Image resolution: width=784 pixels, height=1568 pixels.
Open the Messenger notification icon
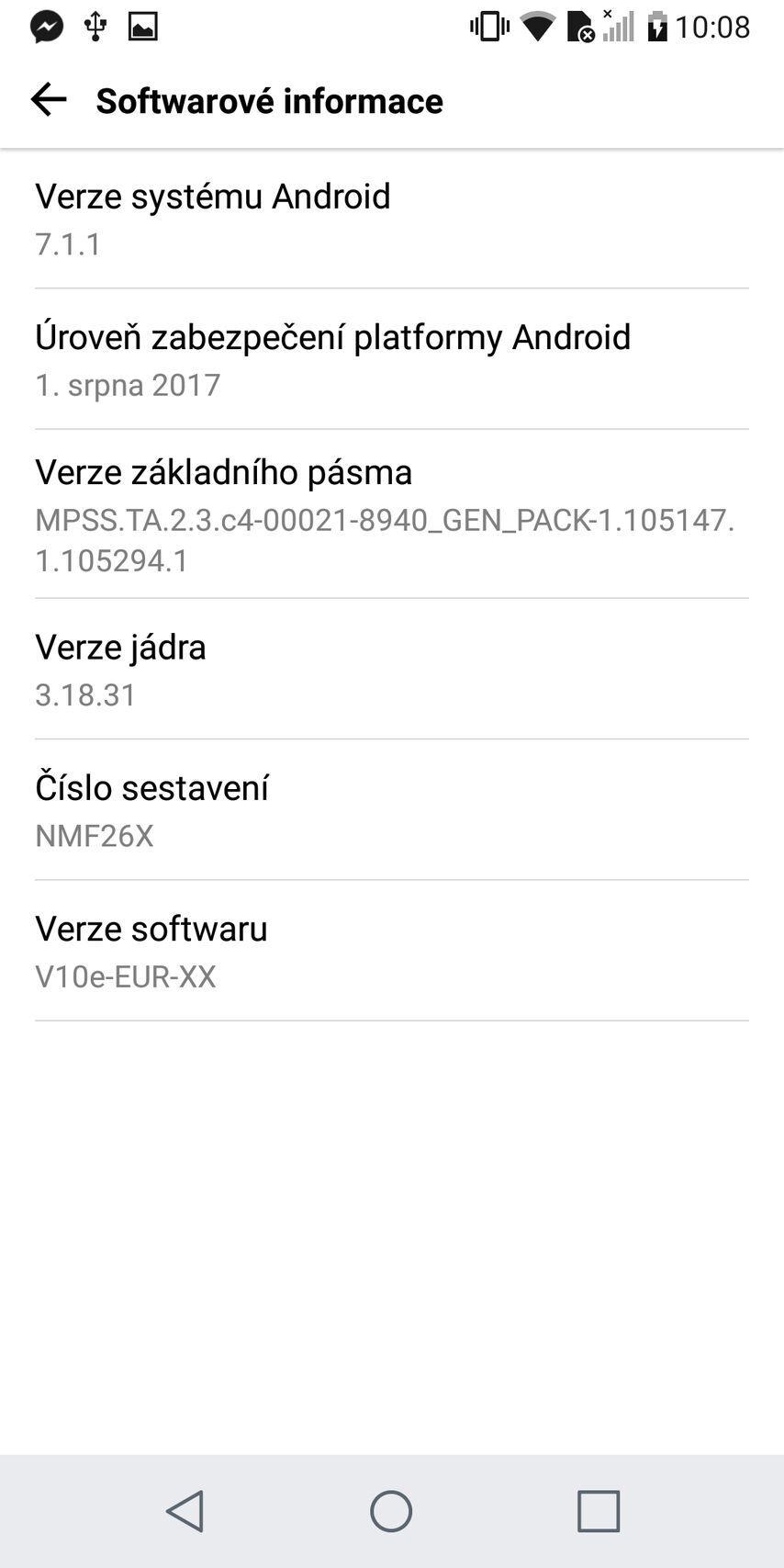(x=44, y=26)
